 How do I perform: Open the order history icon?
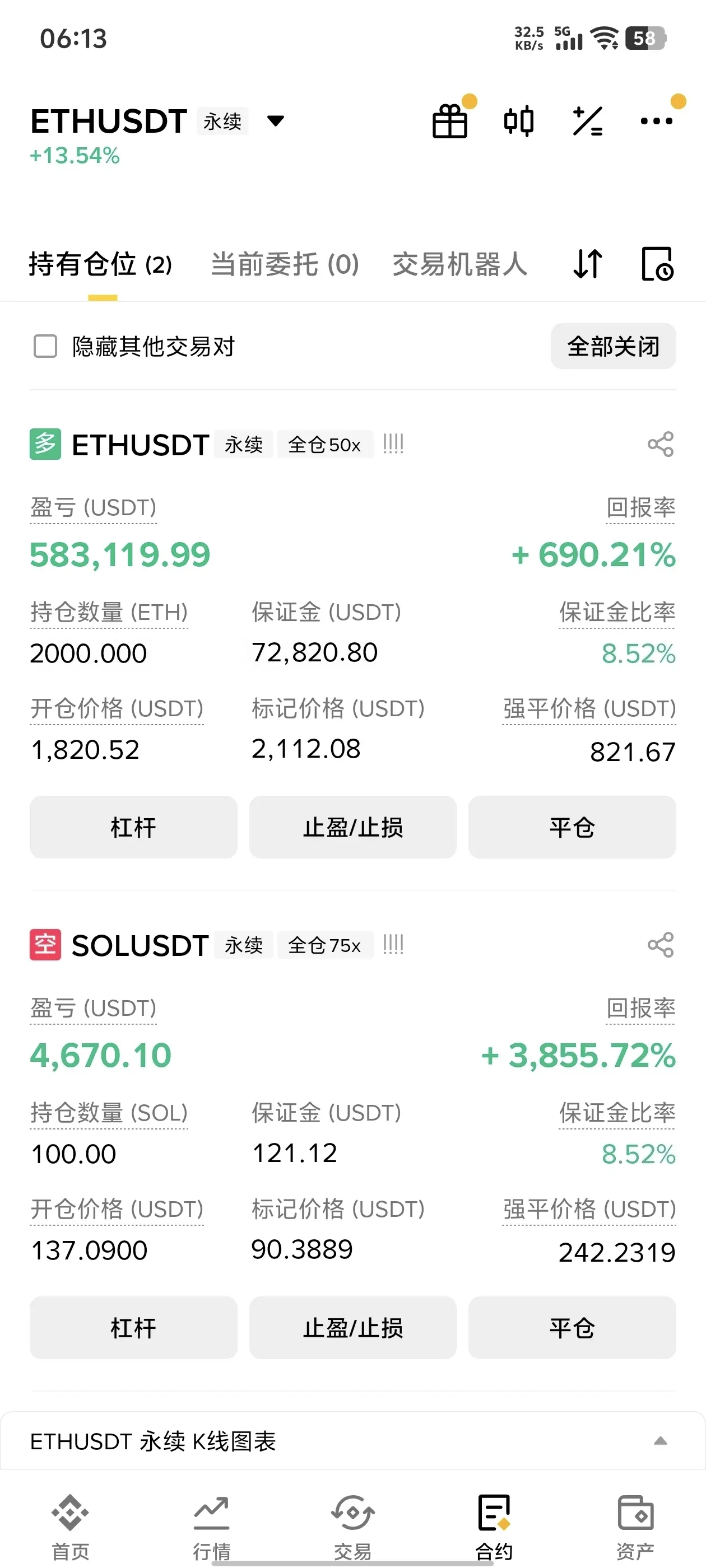coord(657,264)
